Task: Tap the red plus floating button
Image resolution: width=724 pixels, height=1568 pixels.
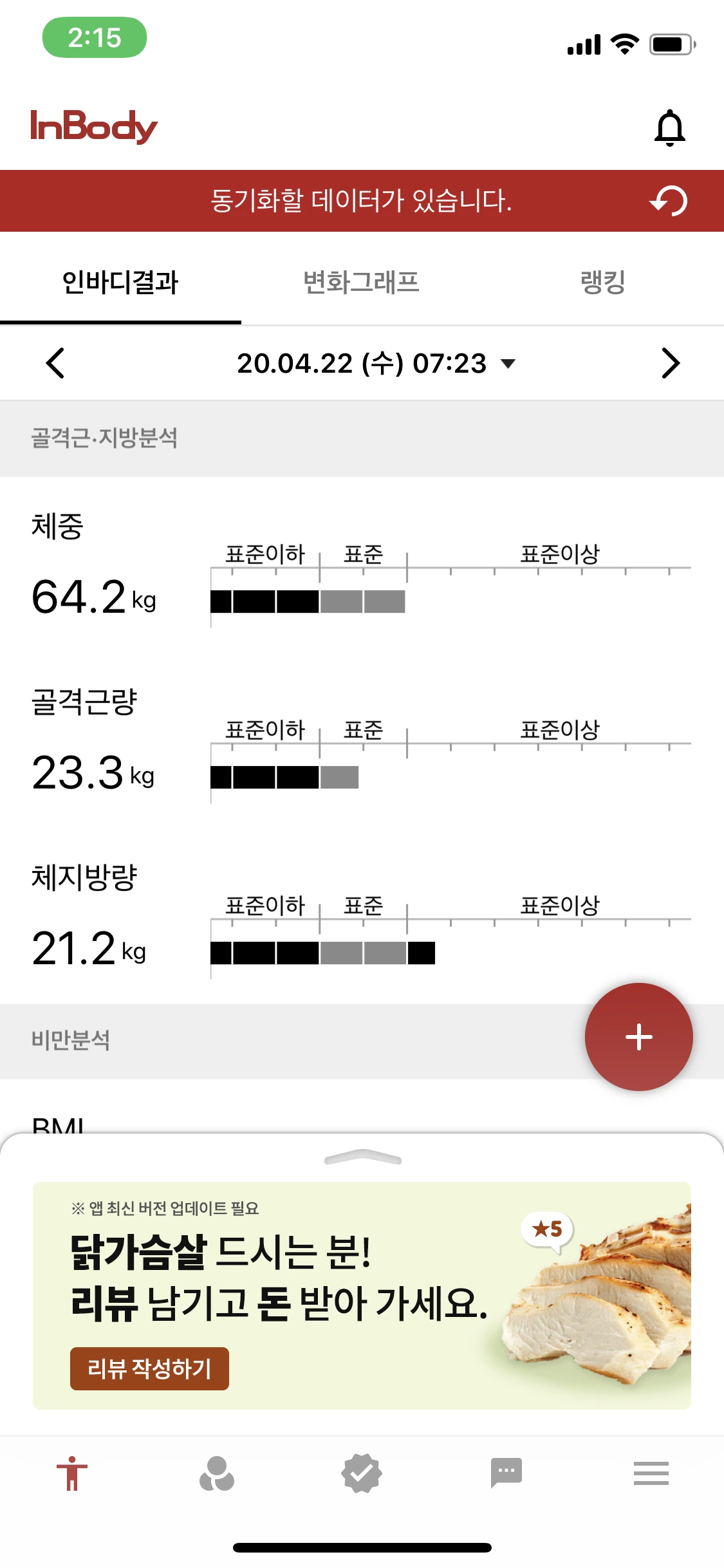Action: 638,1037
